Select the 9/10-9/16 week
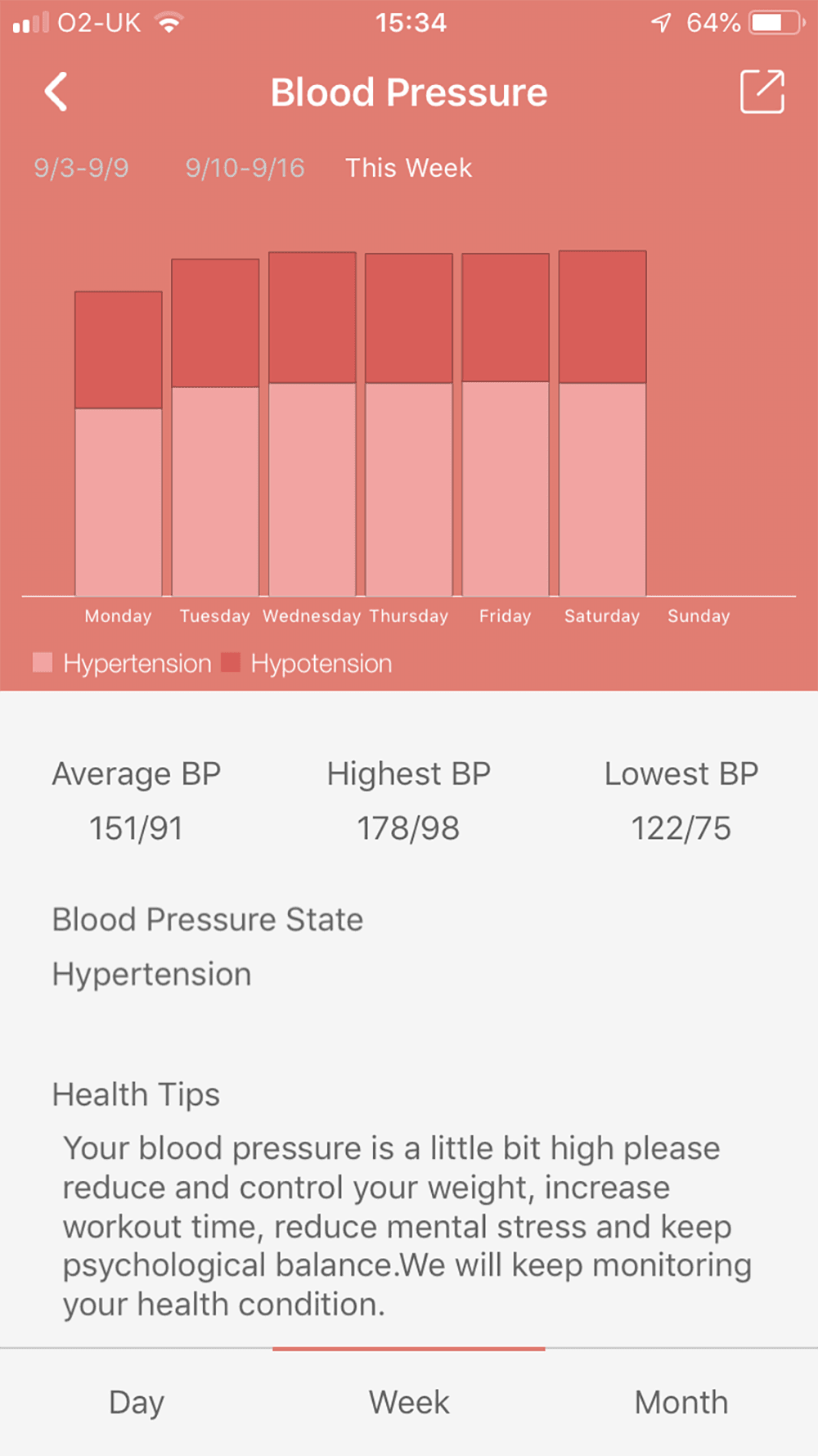Image resolution: width=818 pixels, height=1456 pixels. (245, 168)
